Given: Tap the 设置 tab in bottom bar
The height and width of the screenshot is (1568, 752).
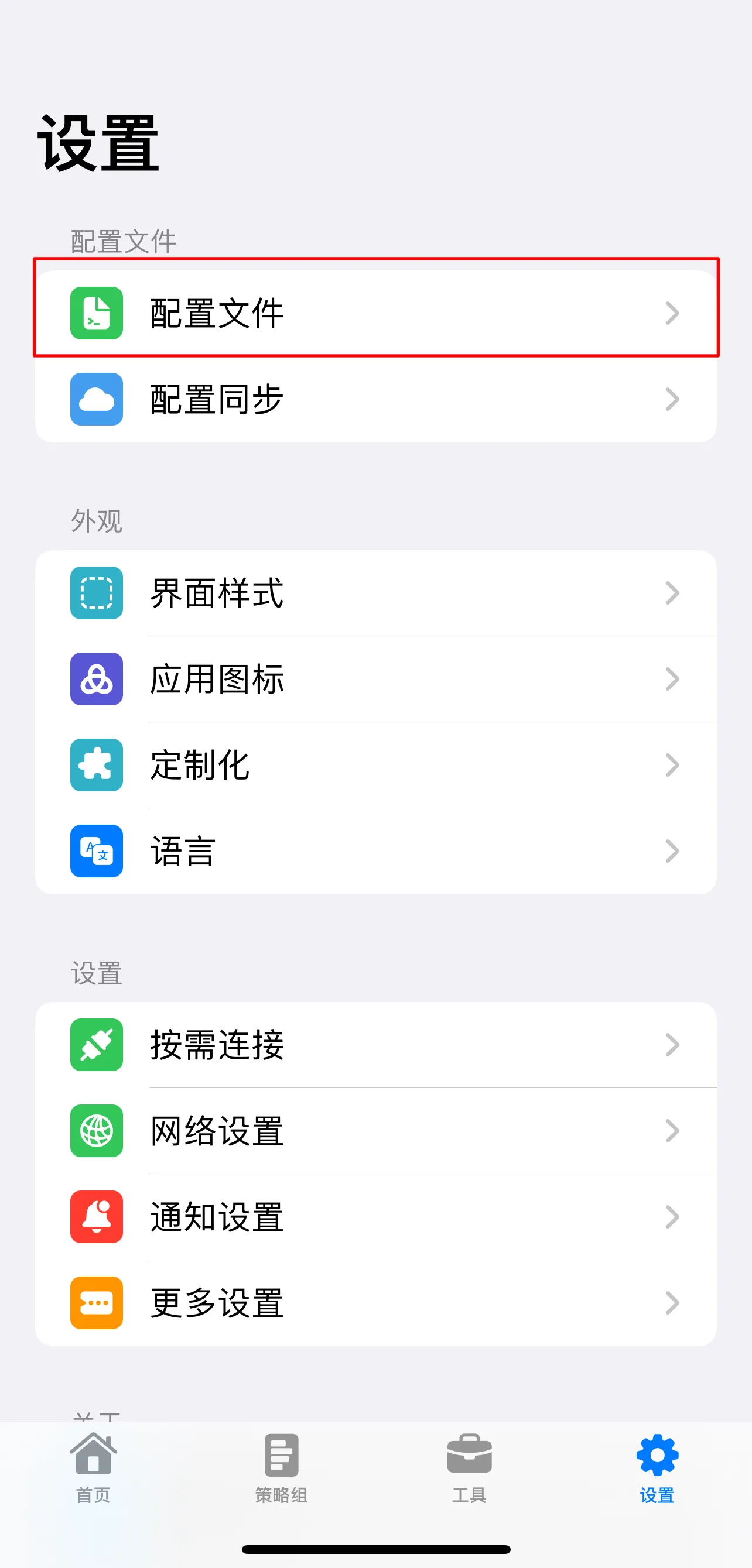Looking at the screenshot, I should tap(657, 1467).
